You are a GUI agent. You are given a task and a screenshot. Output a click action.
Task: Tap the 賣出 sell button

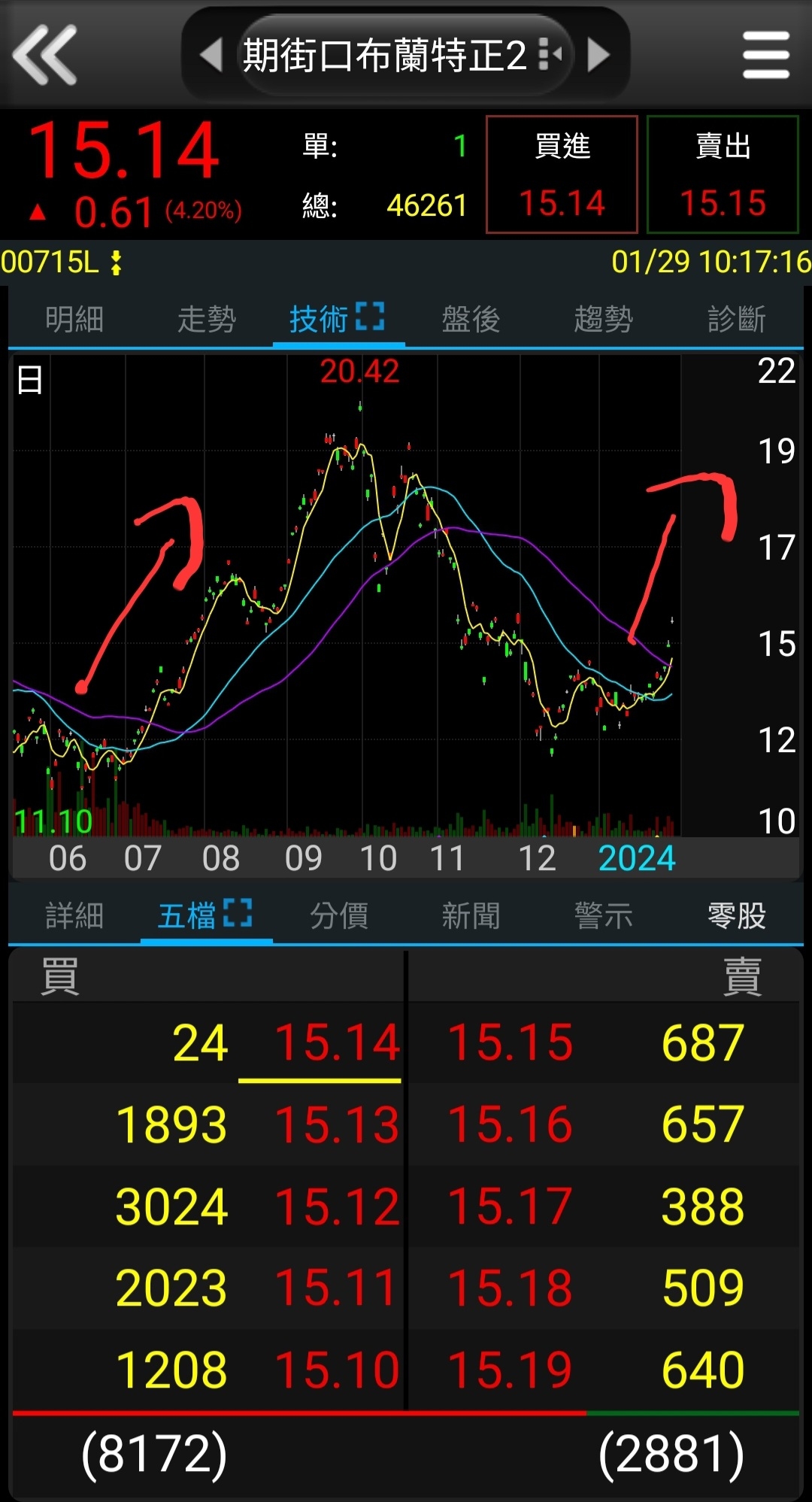click(x=723, y=174)
